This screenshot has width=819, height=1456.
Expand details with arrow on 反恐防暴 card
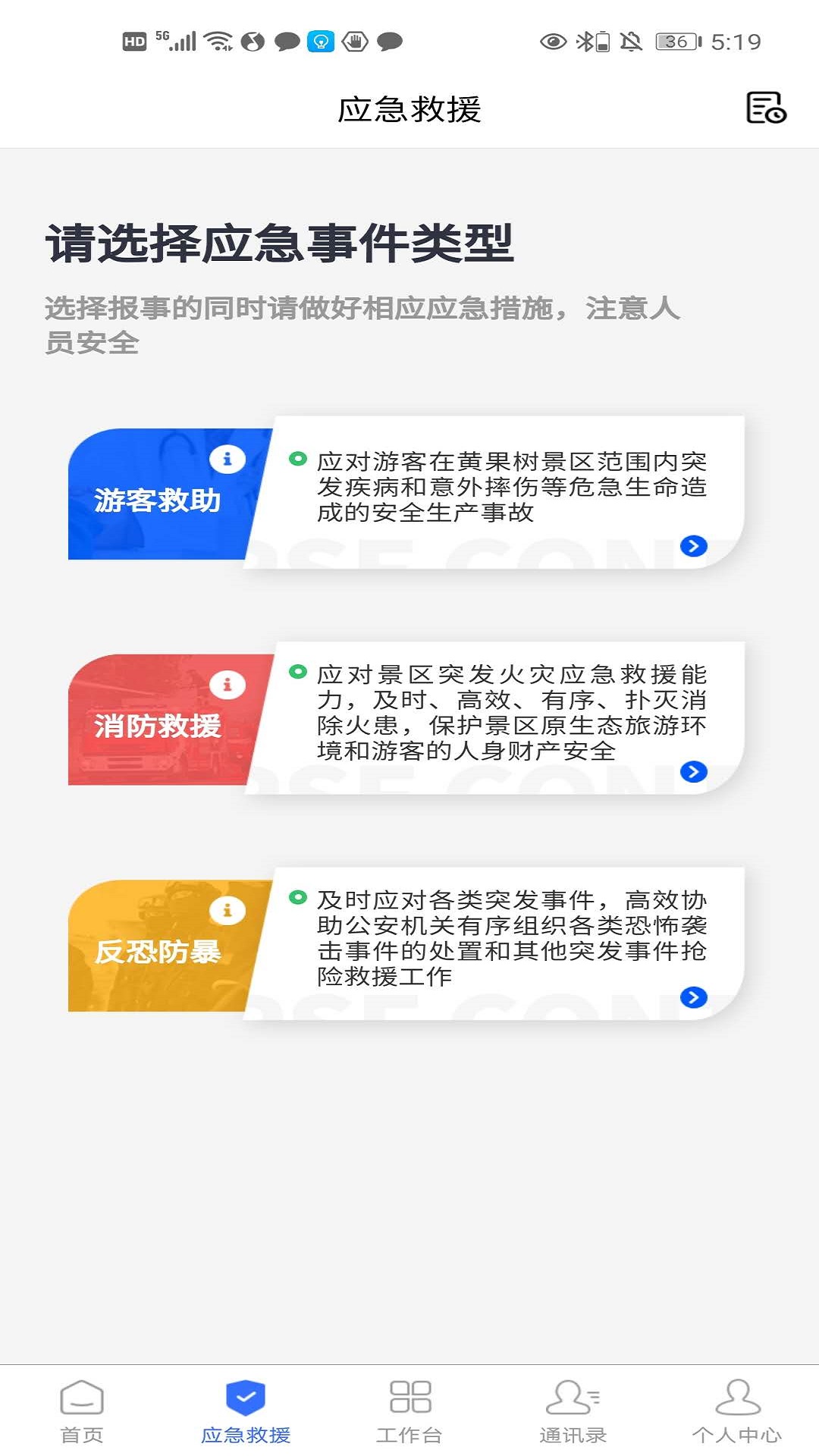click(692, 997)
